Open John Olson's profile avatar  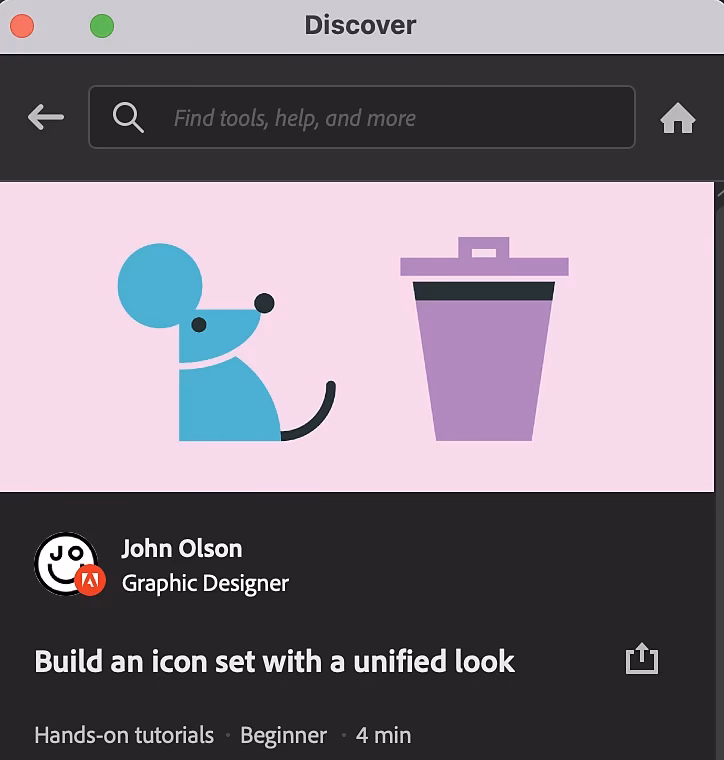(66, 564)
